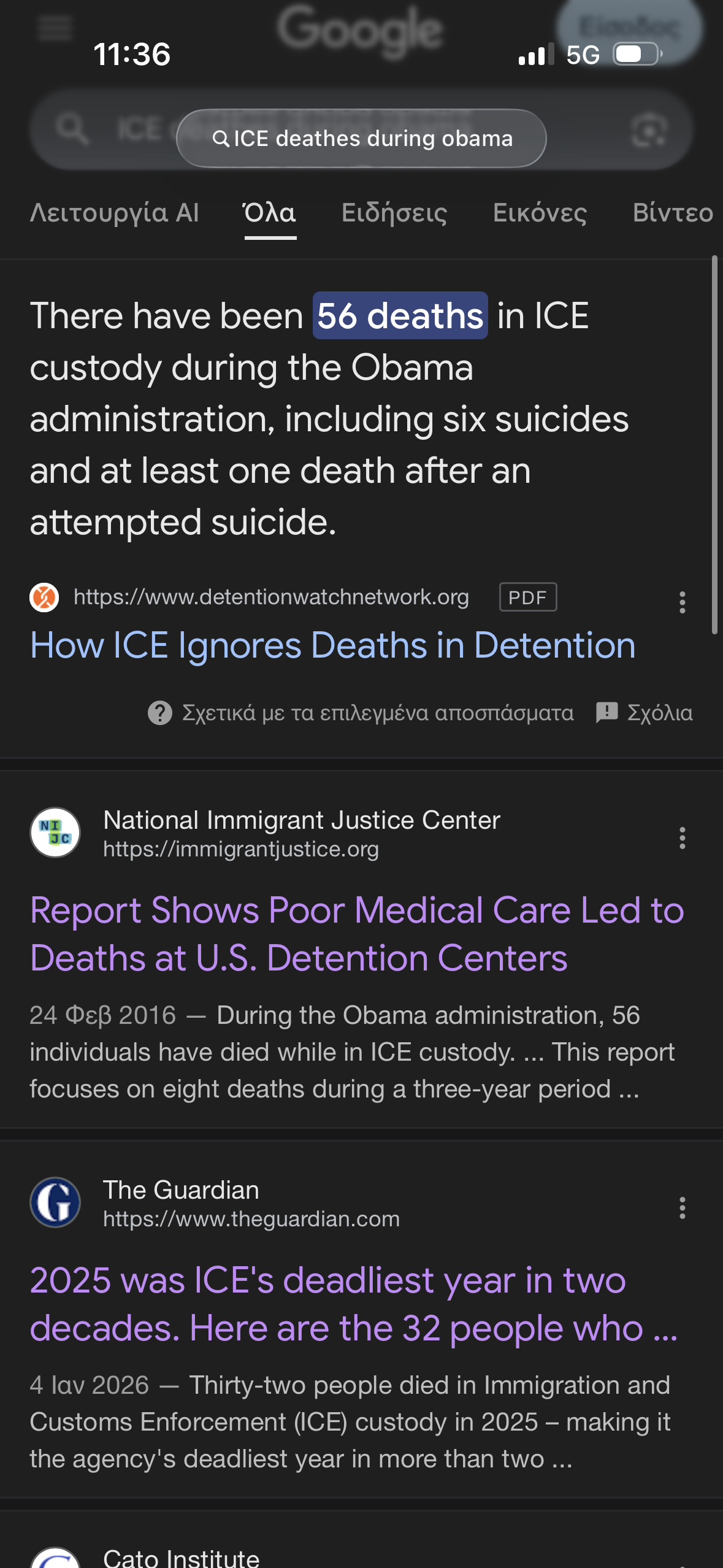Tap the search pill 'ICE deathes during obama'
Image resolution: width=723 pixels, height=1568 pixels.
tap(361, 139)
